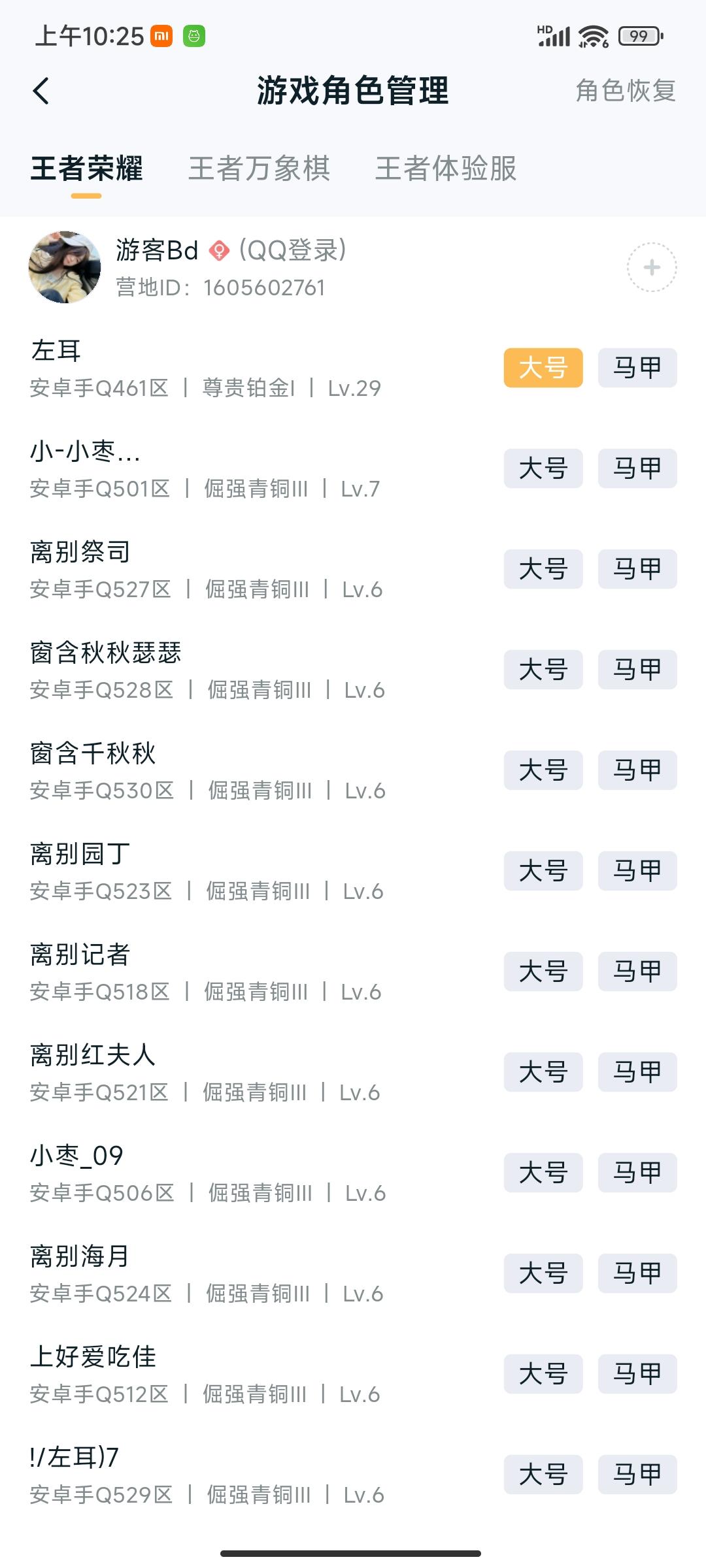Tap 马甲 for 离别记者

637,971
